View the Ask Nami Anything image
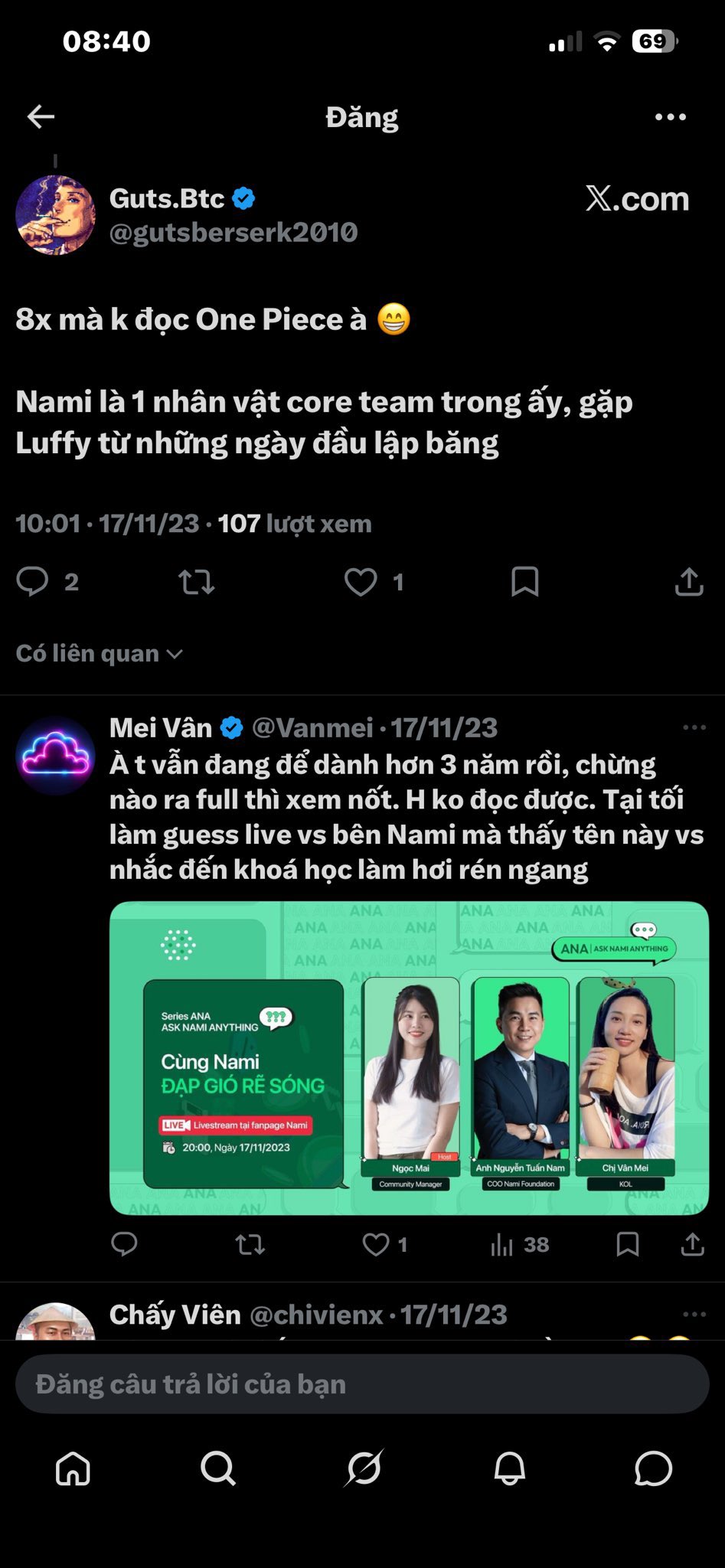 point(409,1057)
